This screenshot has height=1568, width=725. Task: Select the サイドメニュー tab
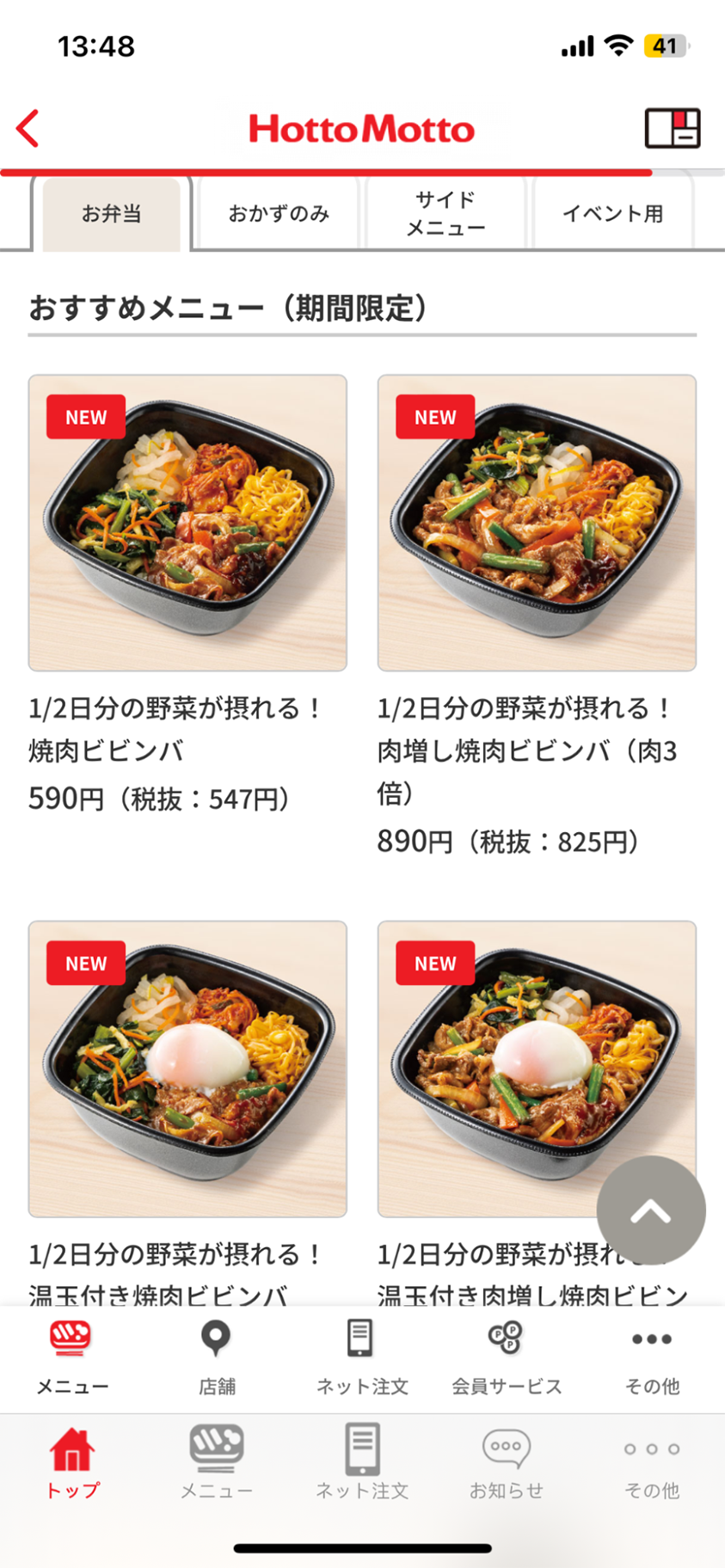(445, 214)
